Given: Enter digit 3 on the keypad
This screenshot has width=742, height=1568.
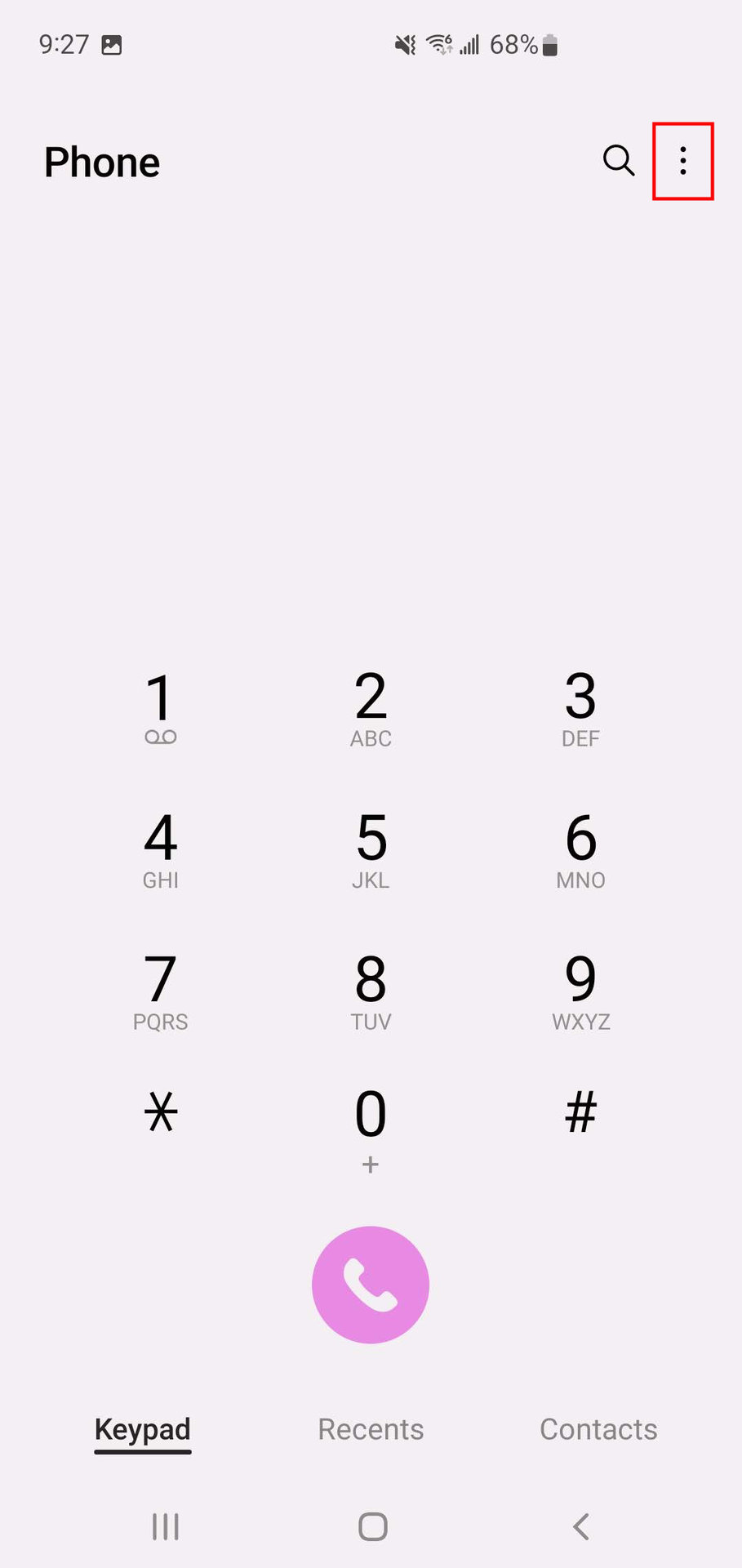Looking at the screenshot, I should (x=580, y=707).
